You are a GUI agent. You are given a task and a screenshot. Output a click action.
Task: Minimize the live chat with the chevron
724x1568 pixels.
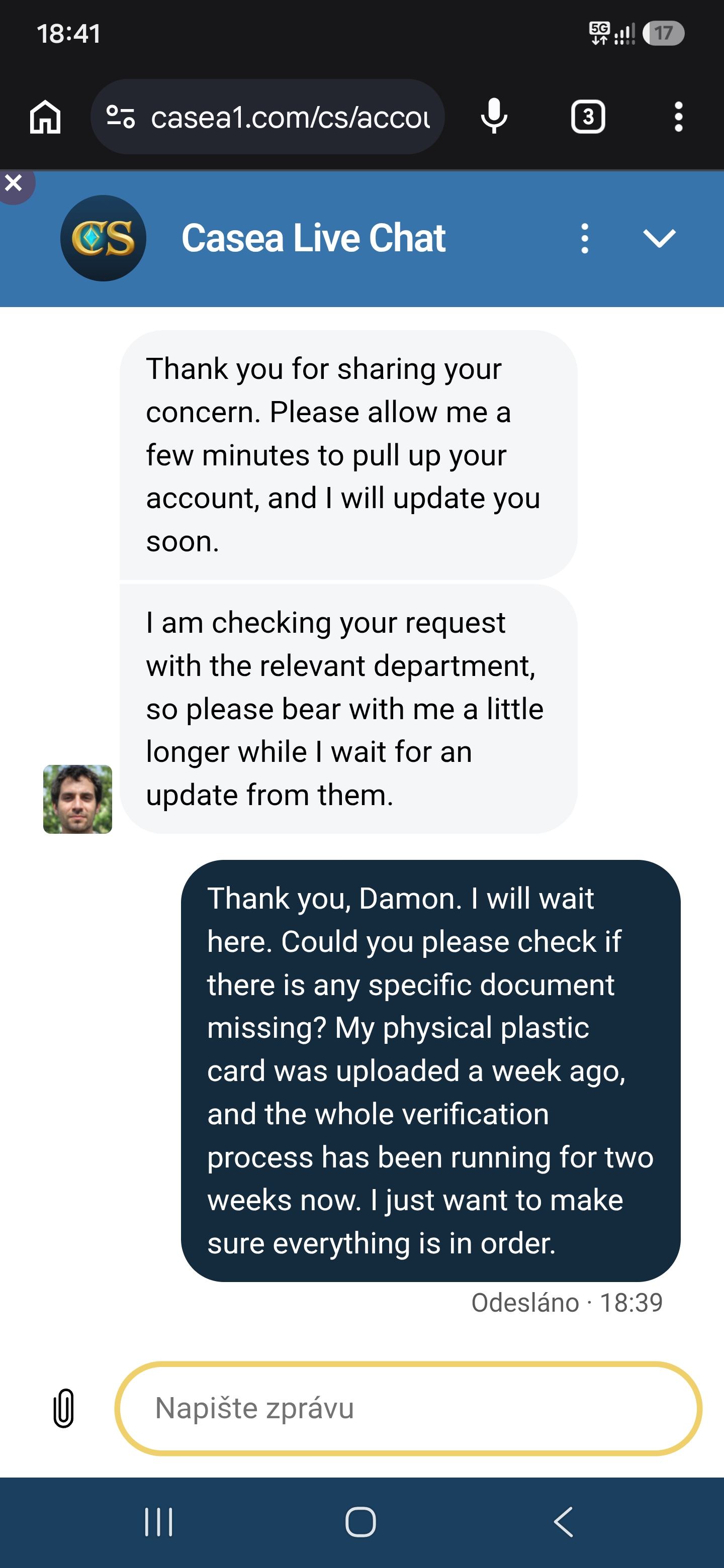660,238
